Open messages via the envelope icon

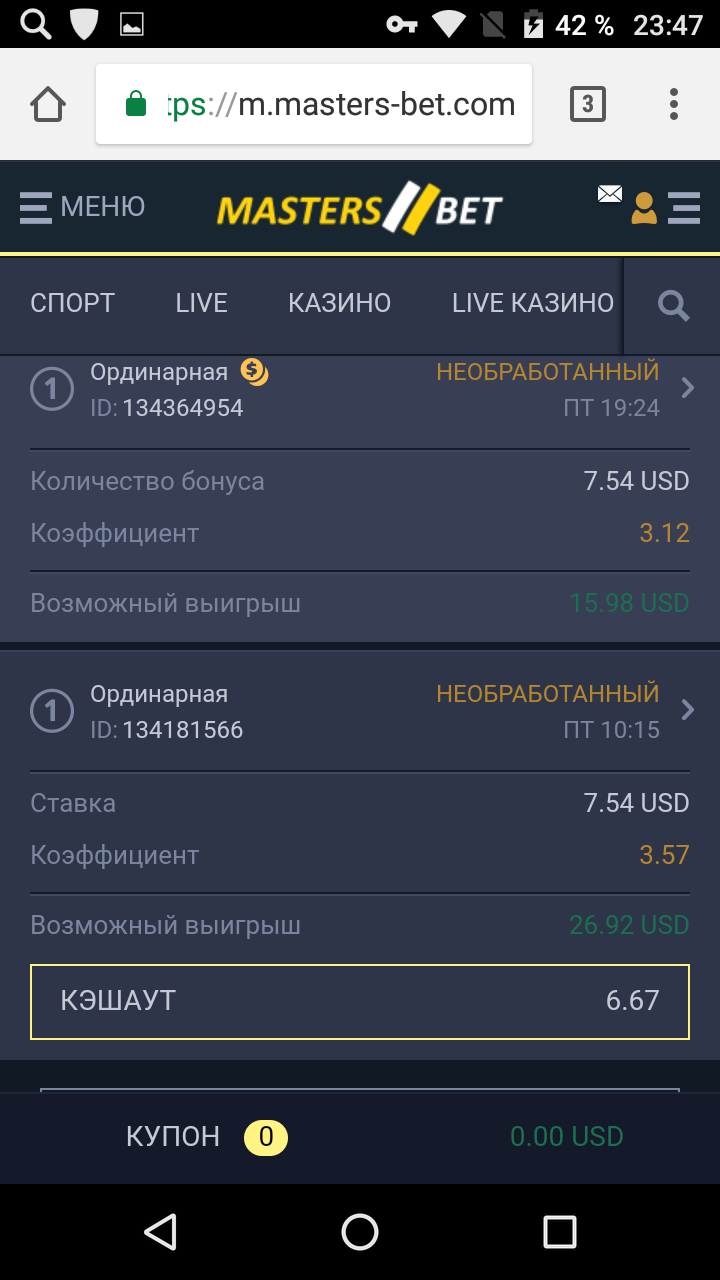pyautogui.click(x=609, y=194)
